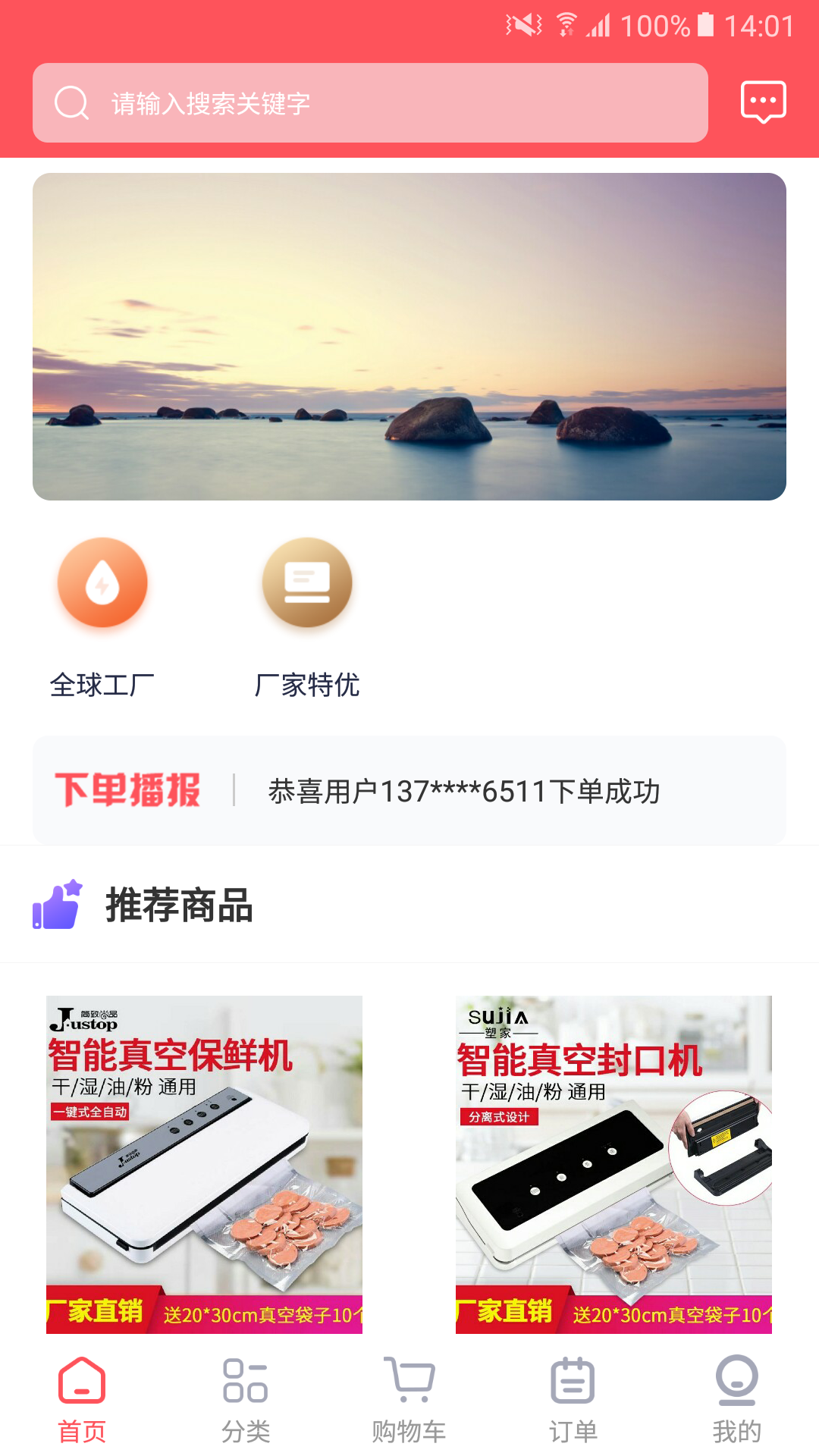
Task: Open 全球工厂 category
Action: pyautogui.click(x=102, y=616)
